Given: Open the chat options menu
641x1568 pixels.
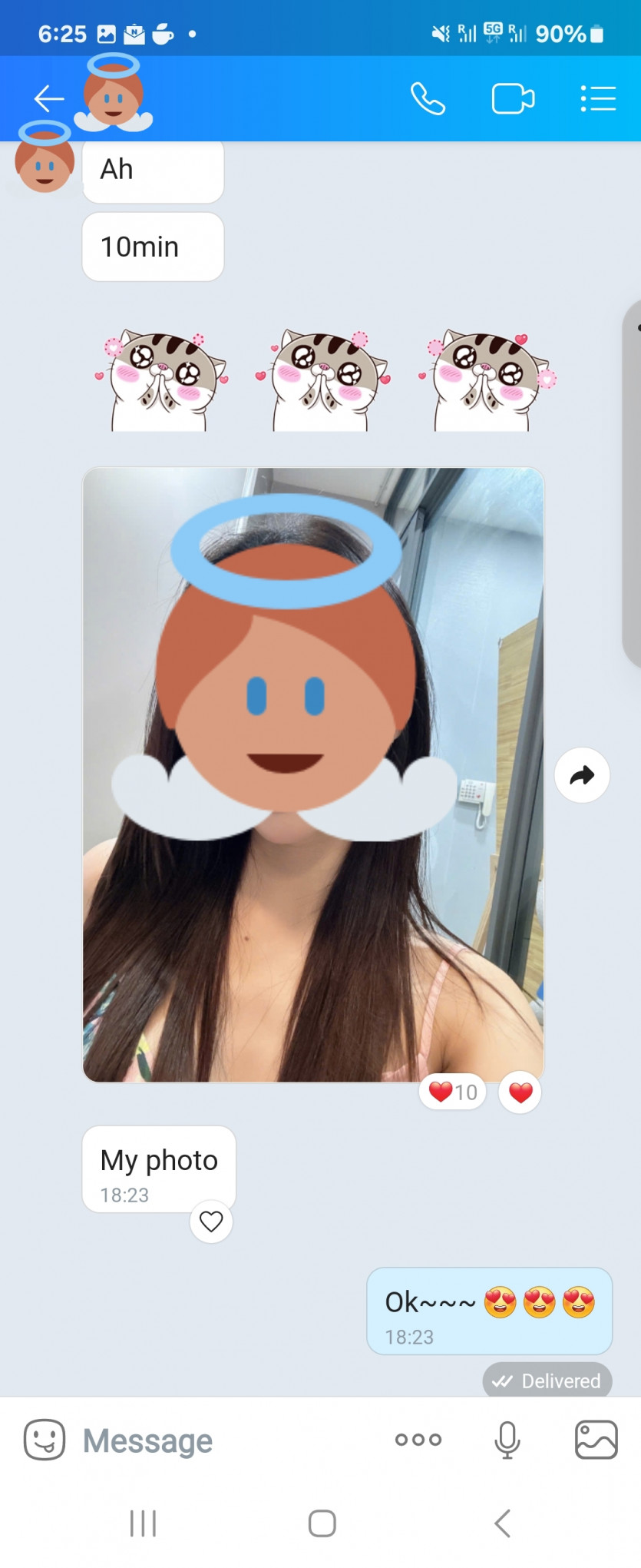Looking at the screenshot, I should pyautogui.click(x=598, y=99).
